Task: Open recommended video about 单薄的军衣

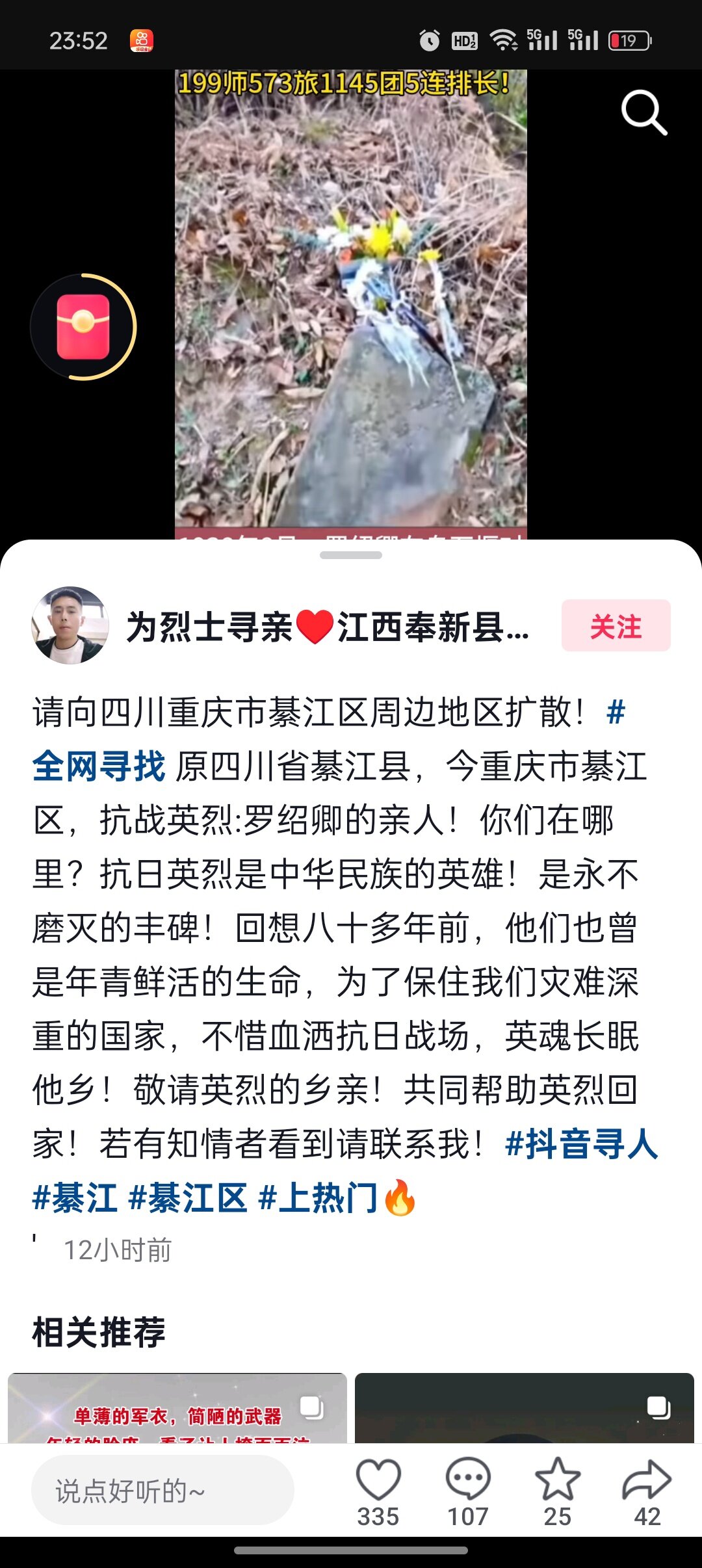Action: tap(177, 1407)
